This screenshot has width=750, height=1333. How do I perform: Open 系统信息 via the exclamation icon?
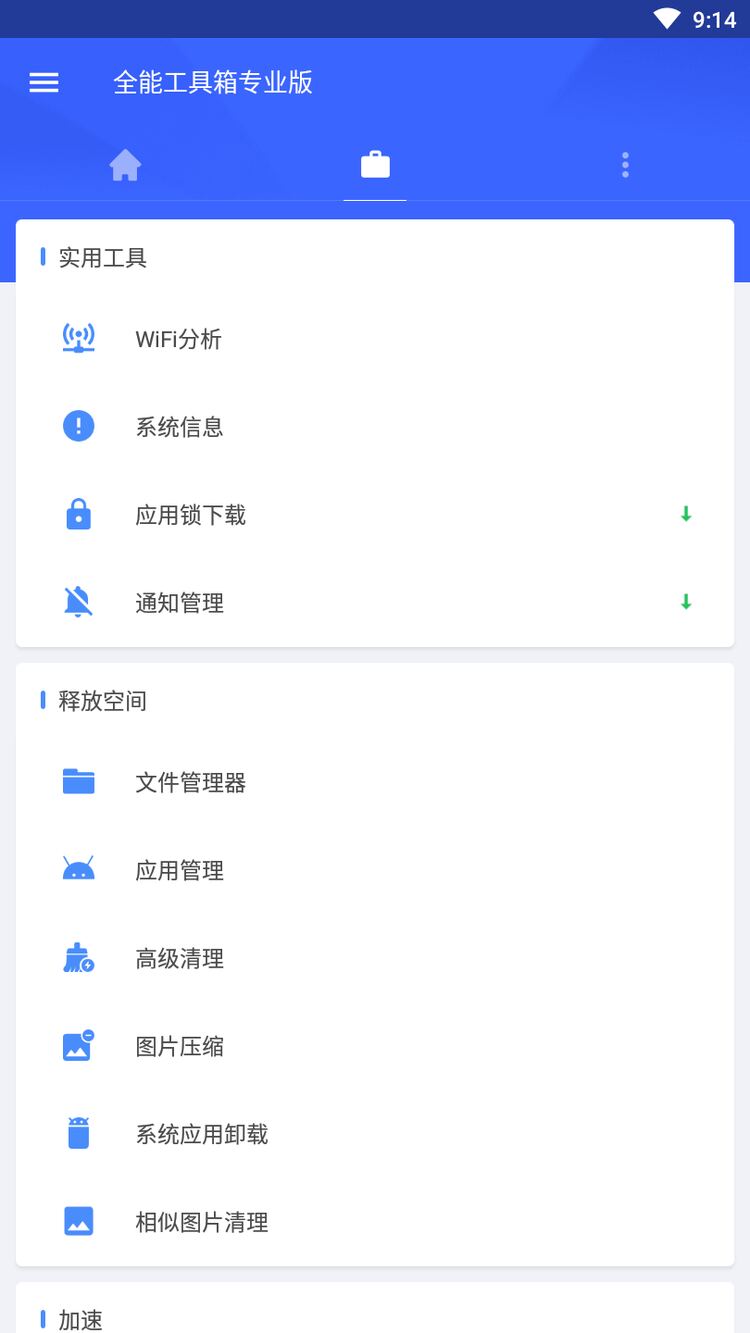pyautogui.click(x=78, y=426)
